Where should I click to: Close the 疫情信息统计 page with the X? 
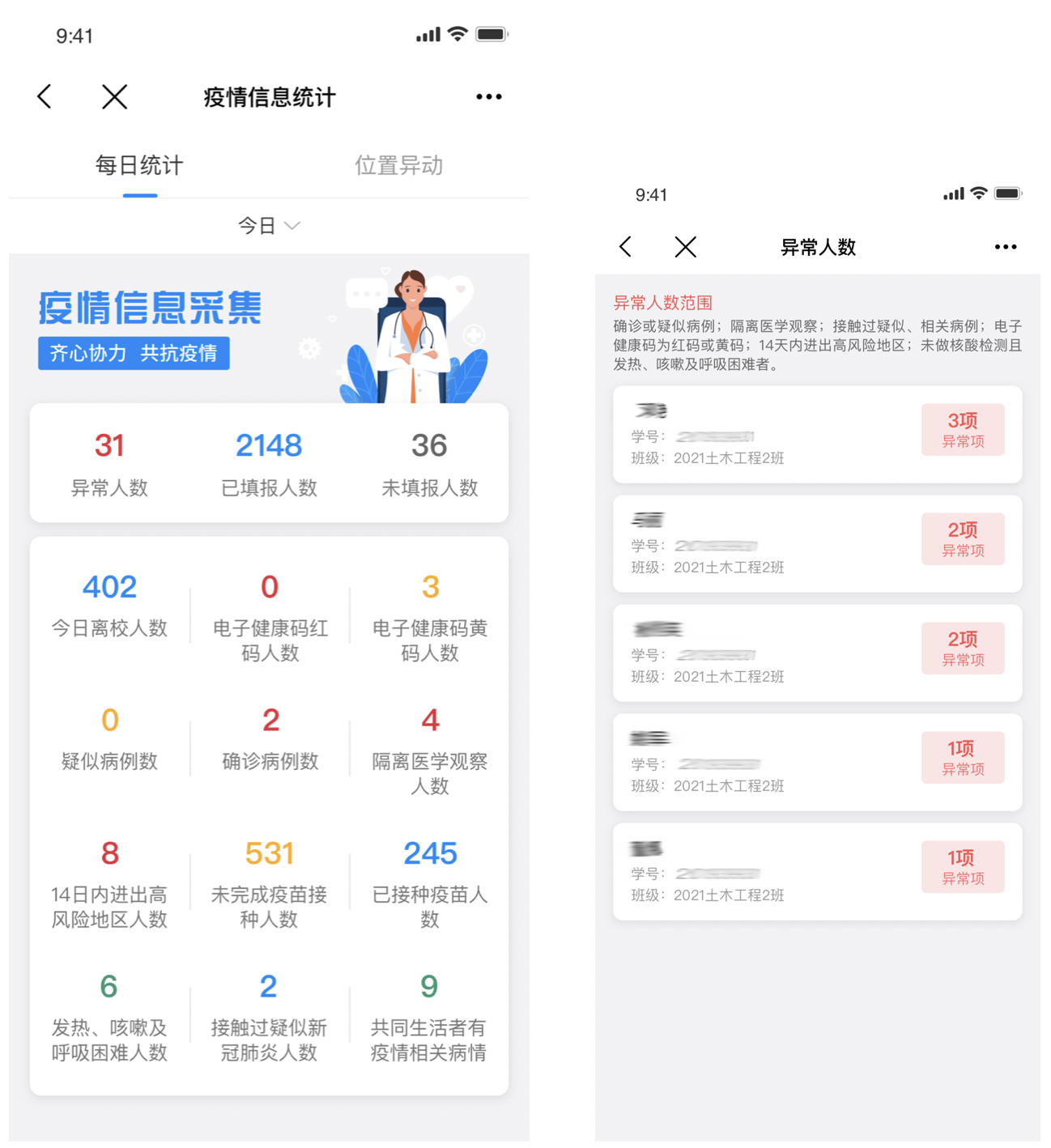[115, 97]
